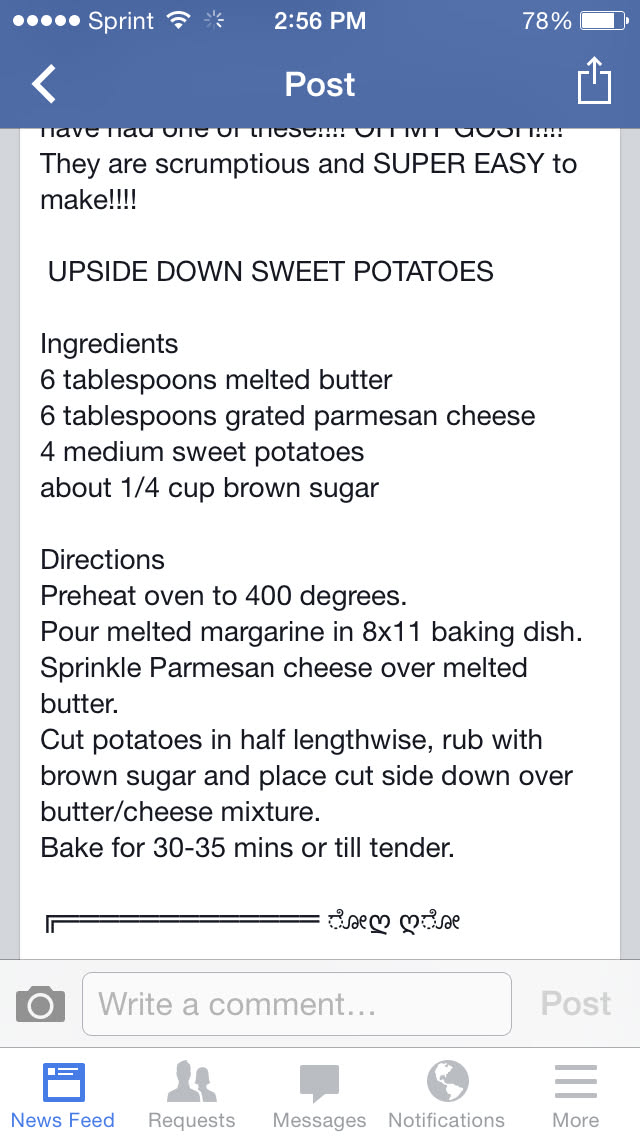Open the More menu tab

click(x=575, y=1094)
